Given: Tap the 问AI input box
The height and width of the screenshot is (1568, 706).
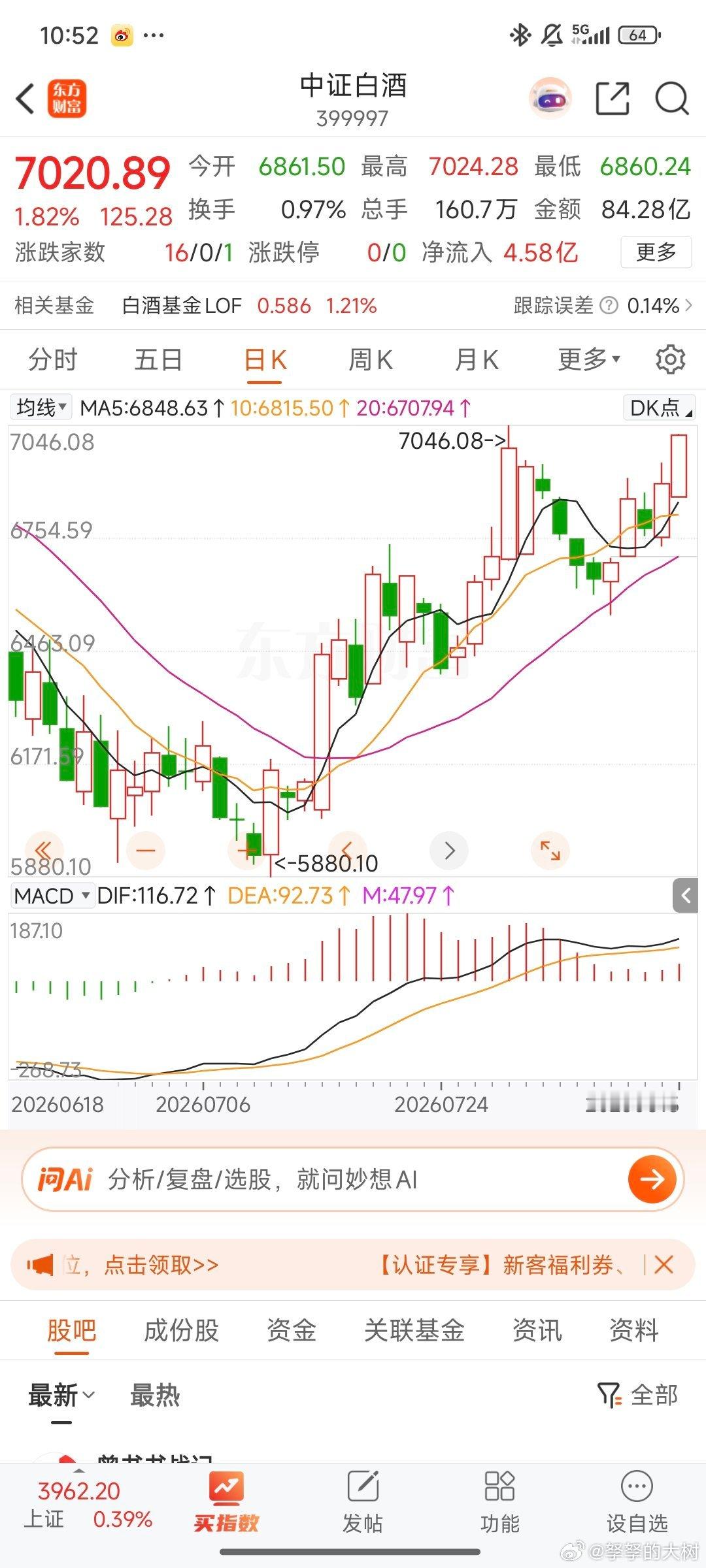Looking at the screenshot, I should click(353, 1179).
